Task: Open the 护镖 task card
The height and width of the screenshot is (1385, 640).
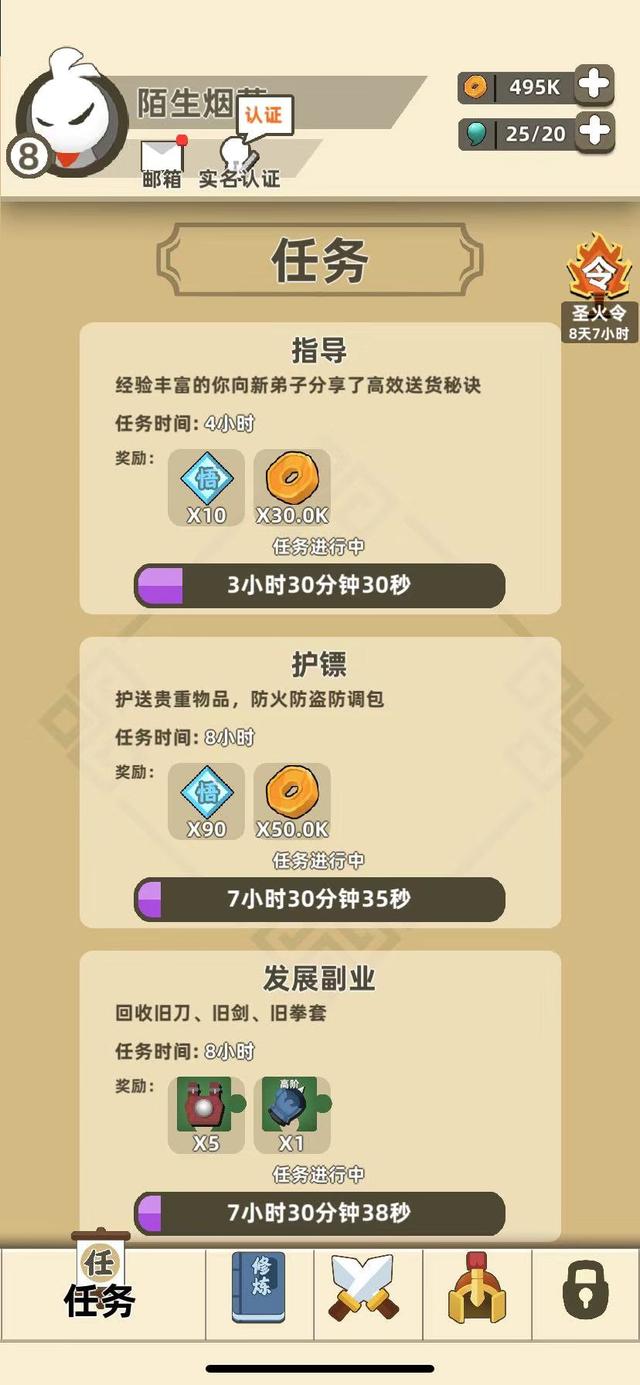Action: (320, 782)
